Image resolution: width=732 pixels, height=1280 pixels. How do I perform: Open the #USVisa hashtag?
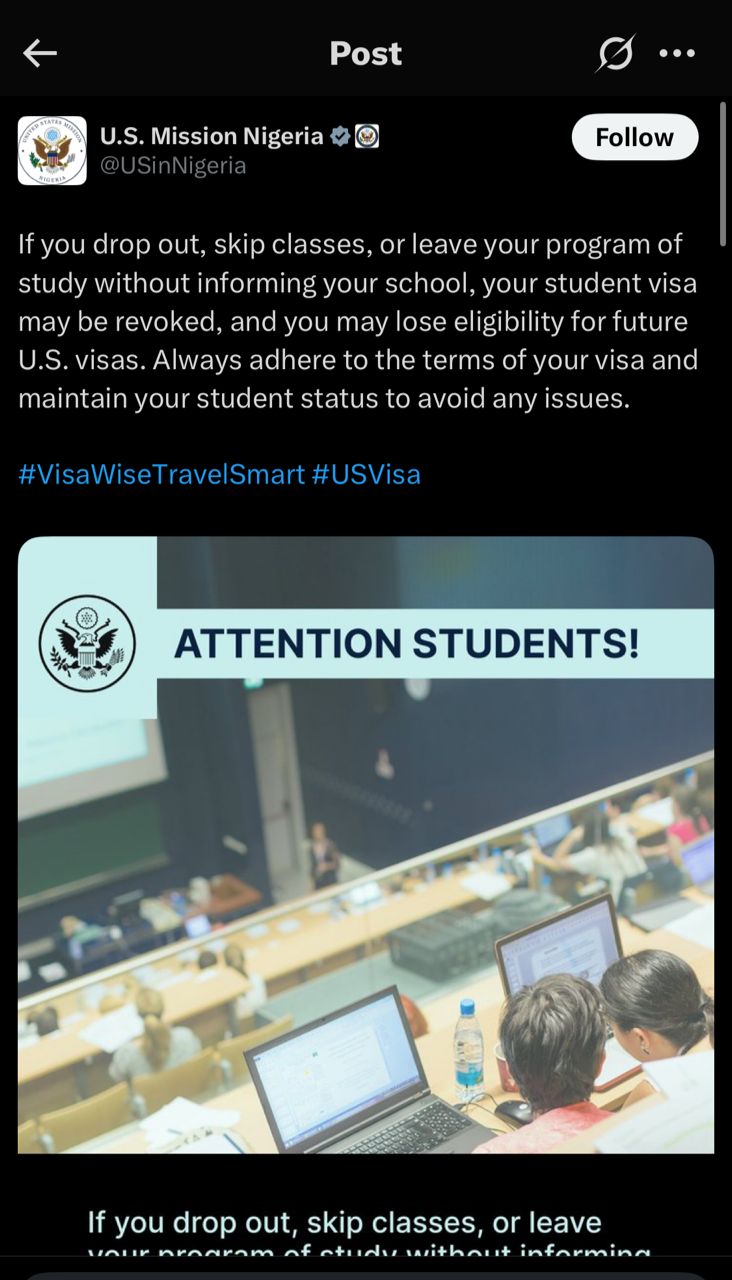(366, 474)
